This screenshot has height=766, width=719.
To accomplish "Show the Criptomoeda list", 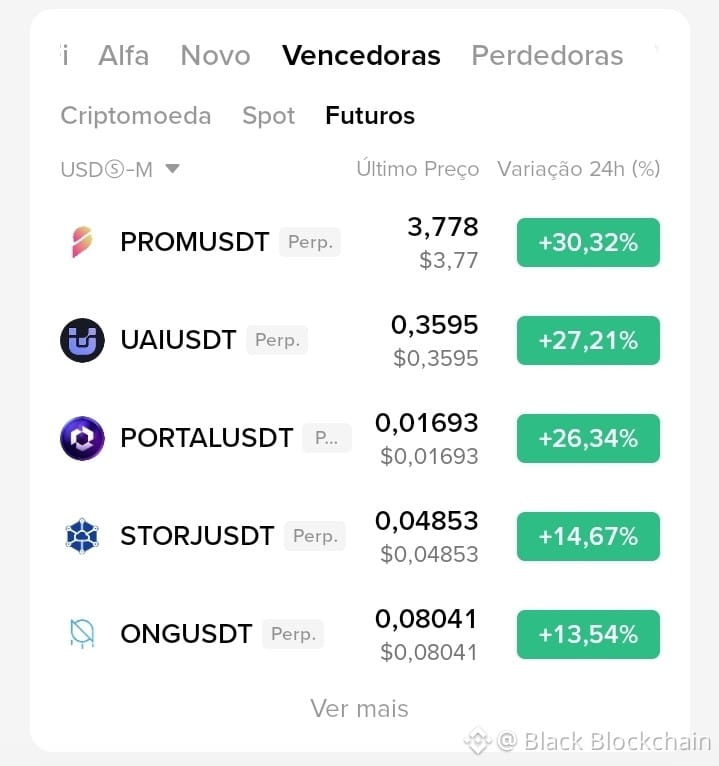I will (x=136, y=116).
